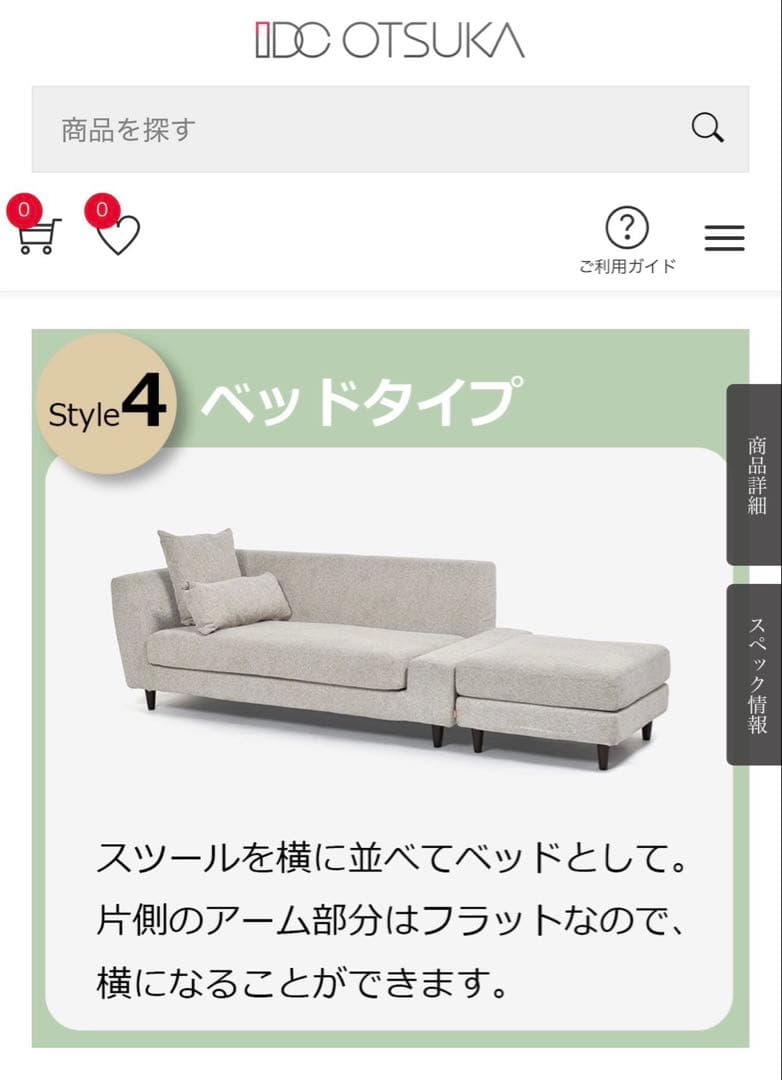Click the IDC OTSUKA logo

(388, 42)
